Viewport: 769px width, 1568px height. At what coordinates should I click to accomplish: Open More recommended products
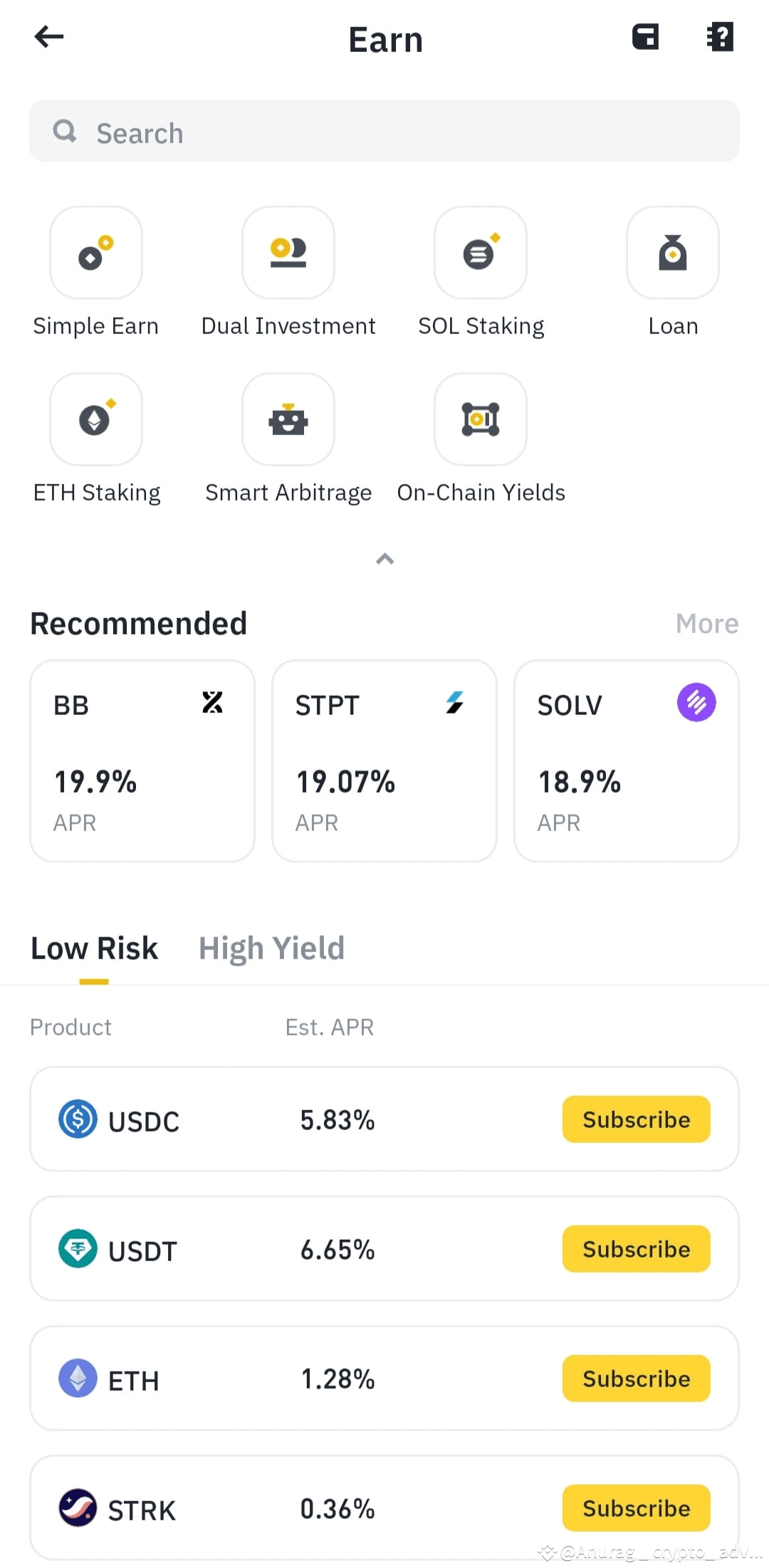pyautogui.click(x=707, y=623)
